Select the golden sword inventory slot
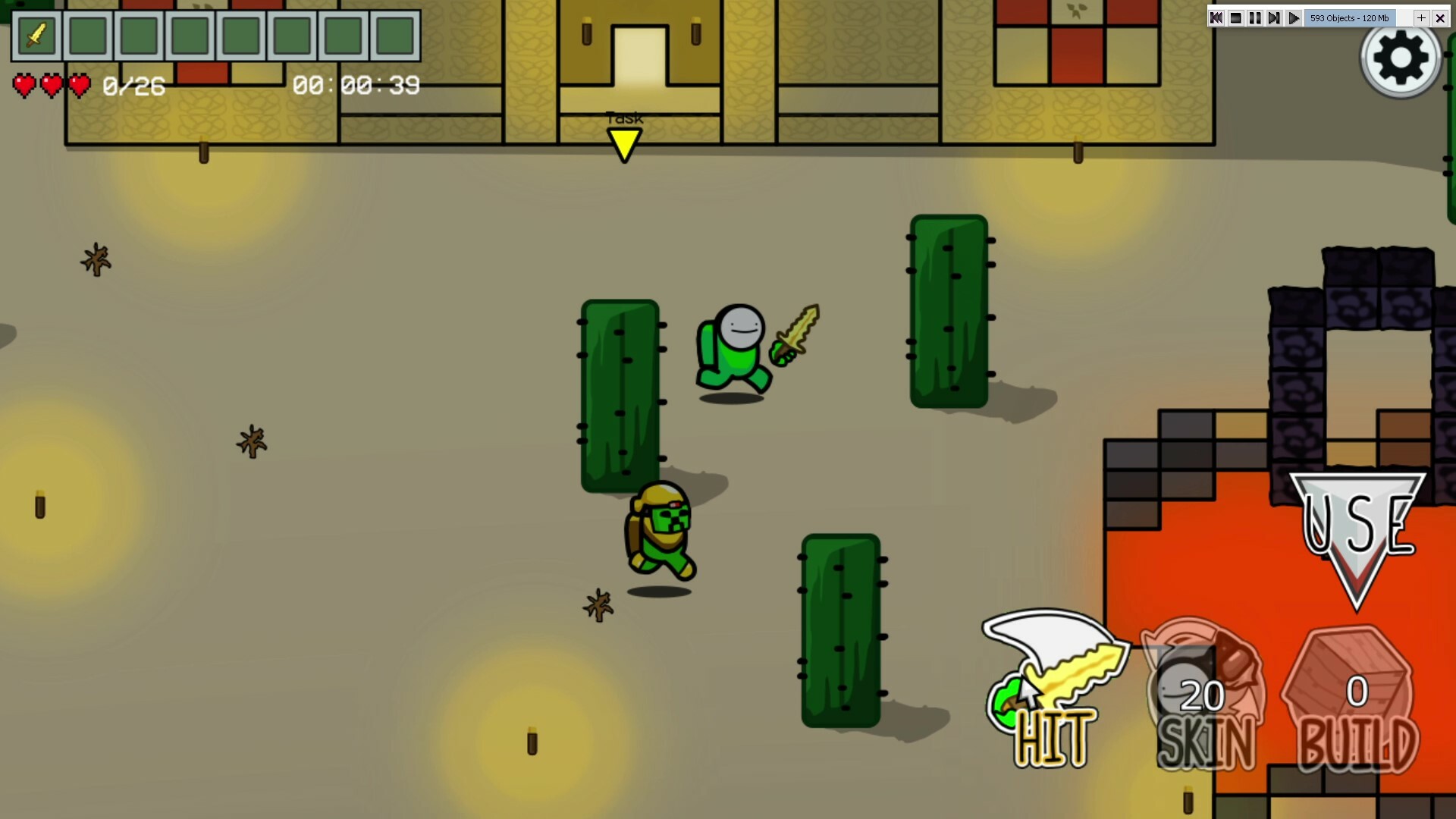Screen dimensions: 1456x819 pos(36,35)
